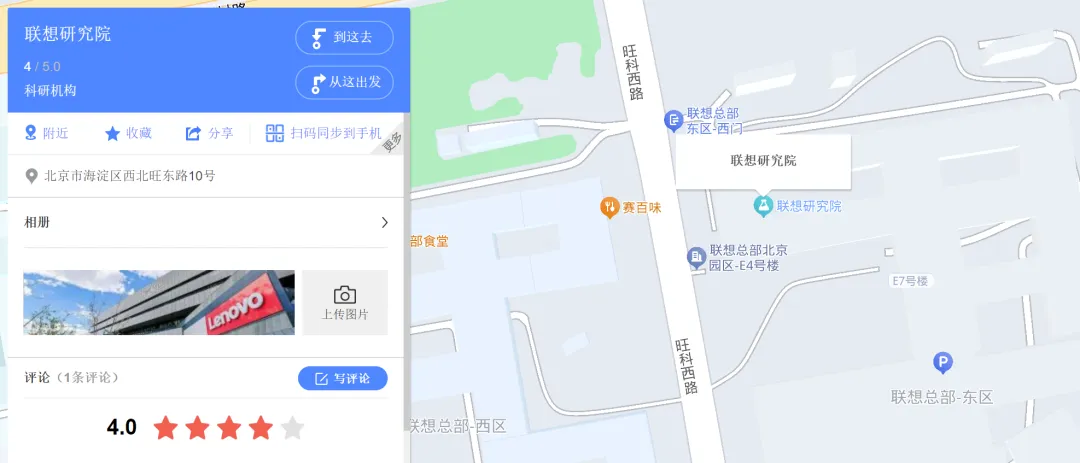Viewport: 1080px width, 463px height.
Task: Tap 扫码同步到手机 to sync to phone
Action: coord(323,133)
